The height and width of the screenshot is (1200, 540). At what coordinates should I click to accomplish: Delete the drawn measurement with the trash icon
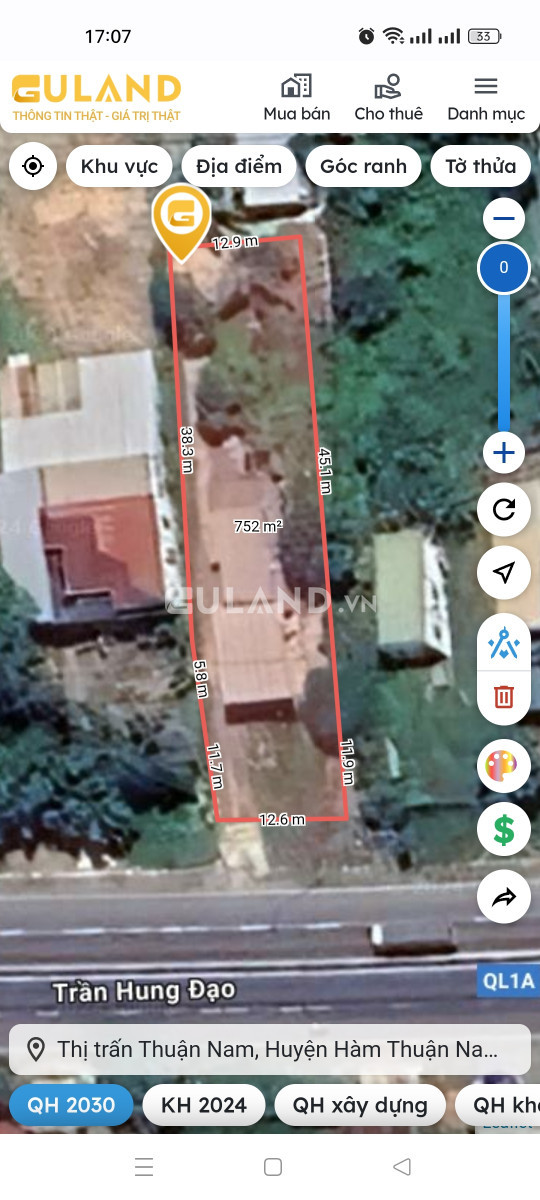[x=504, y=696]
